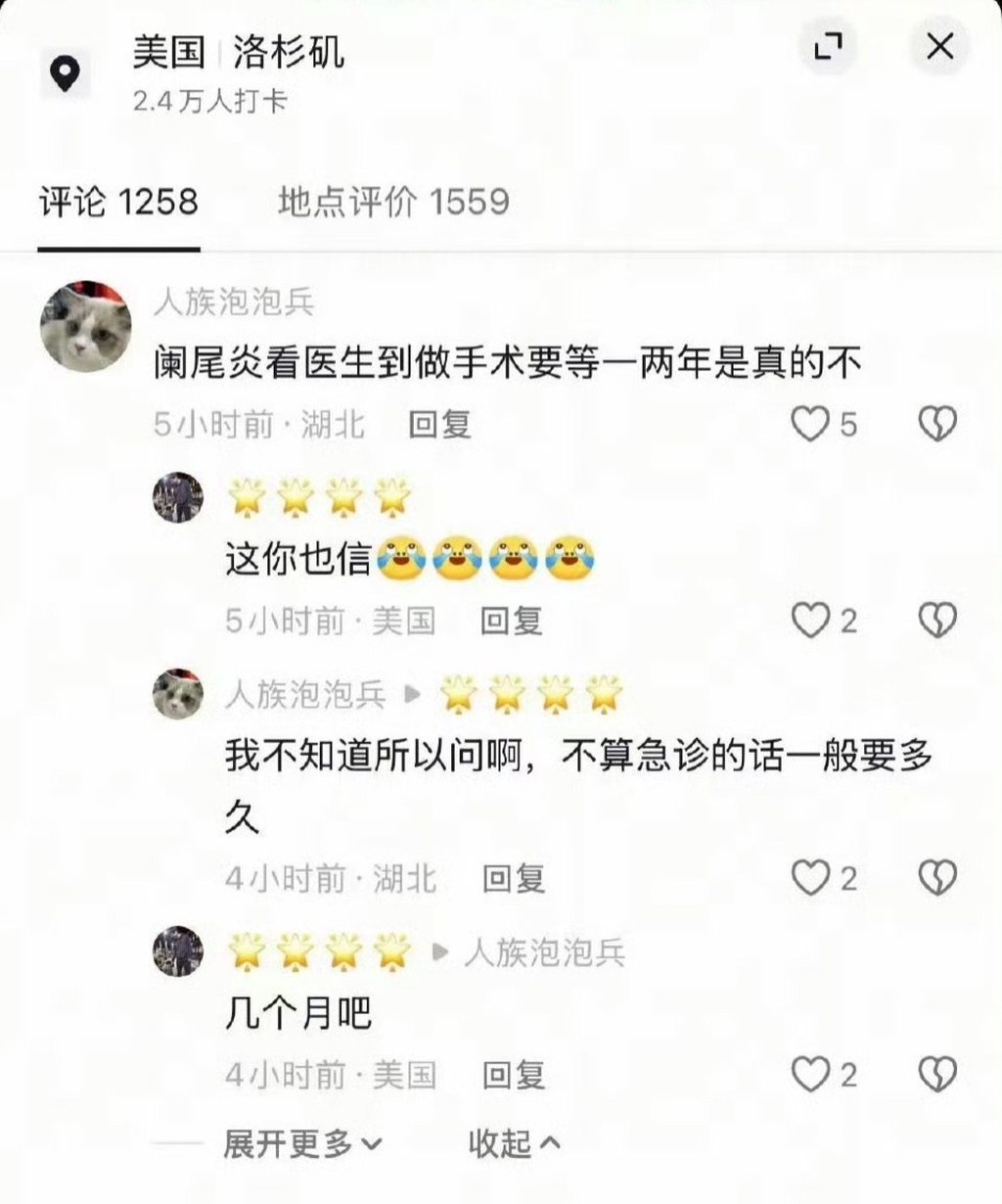Screen dimensions: 1002x1204
Task: Select the 评论 1258 tab
Action: pyautogui.click(x=118, y=203)
